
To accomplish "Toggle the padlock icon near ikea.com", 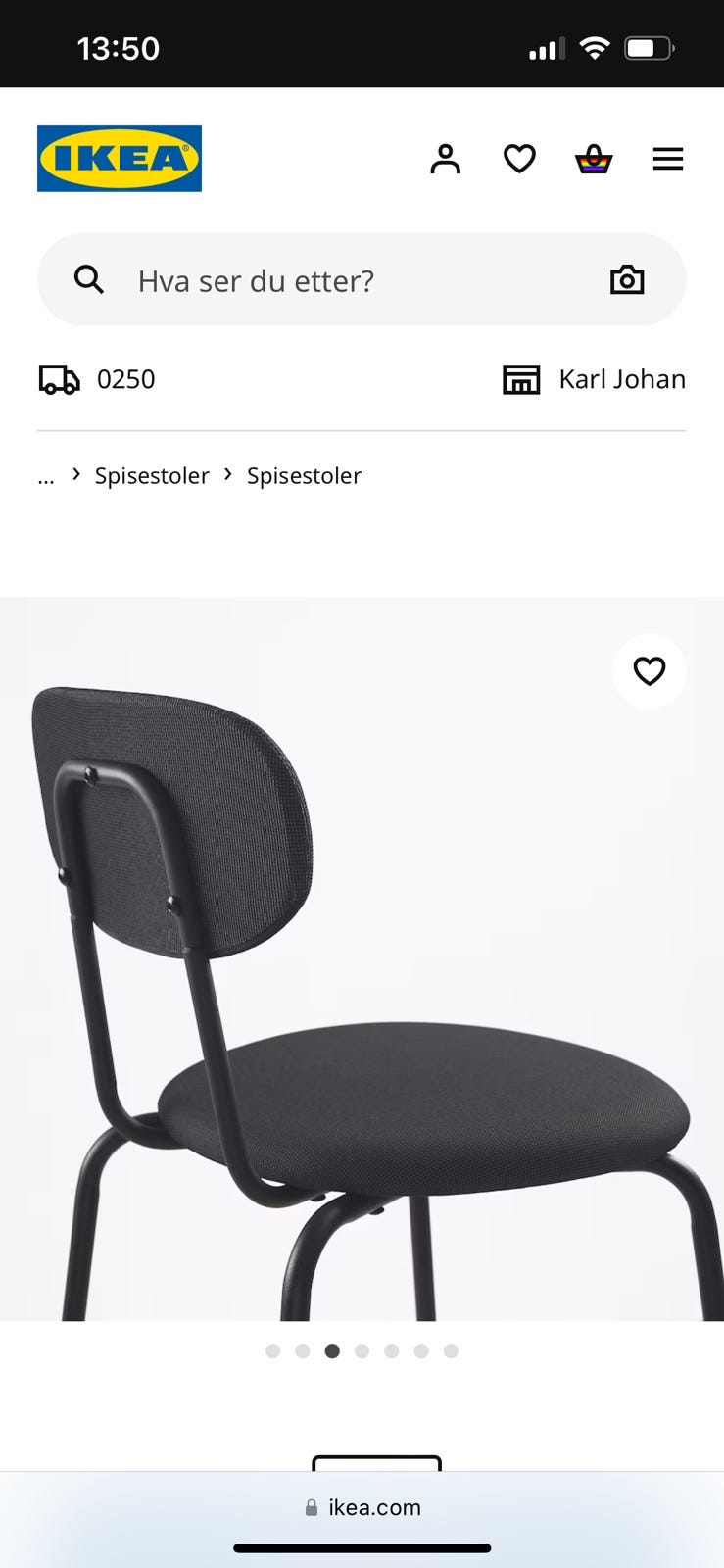I will coord(310,1507).
